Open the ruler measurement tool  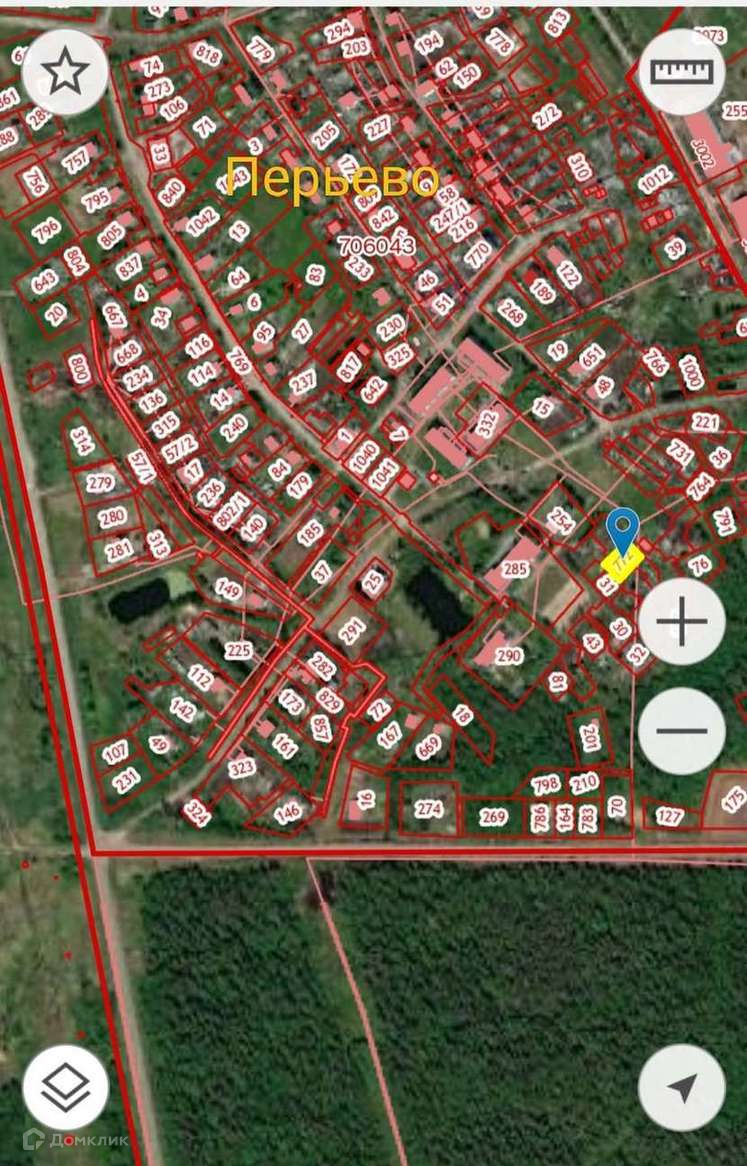click(682, 71)
